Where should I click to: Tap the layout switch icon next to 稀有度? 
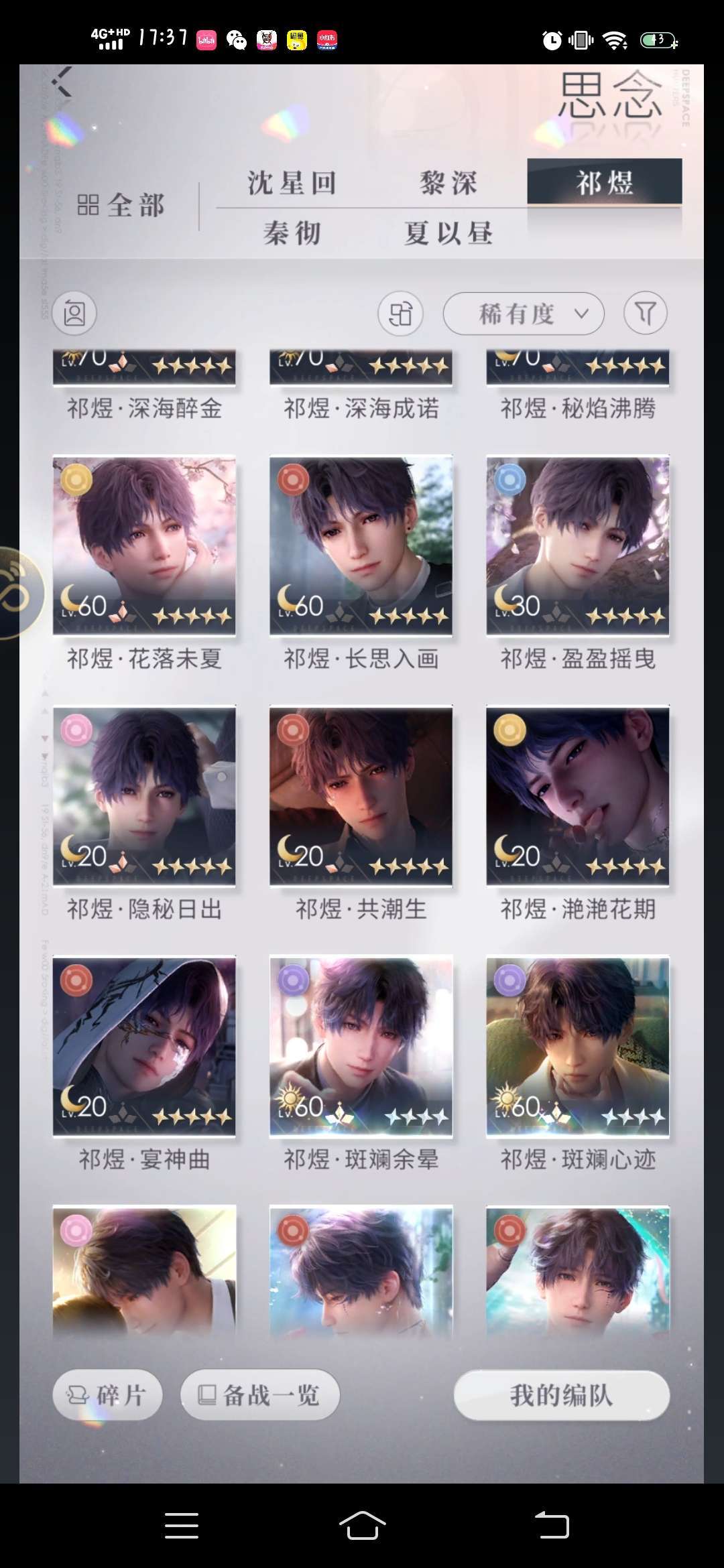click(x=400, y=313)
